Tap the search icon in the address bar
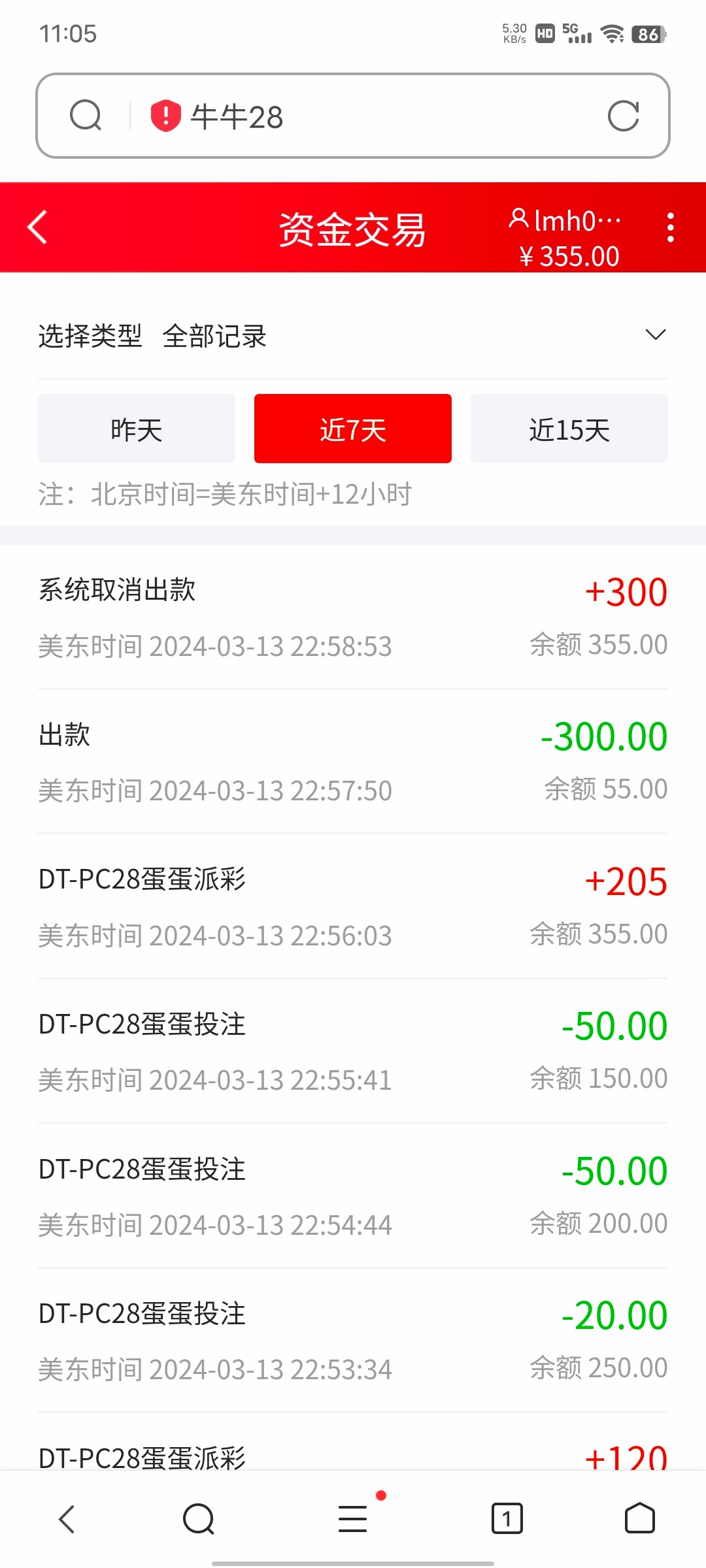This screenshot has height=1568, width=706. tap(86, 116)
